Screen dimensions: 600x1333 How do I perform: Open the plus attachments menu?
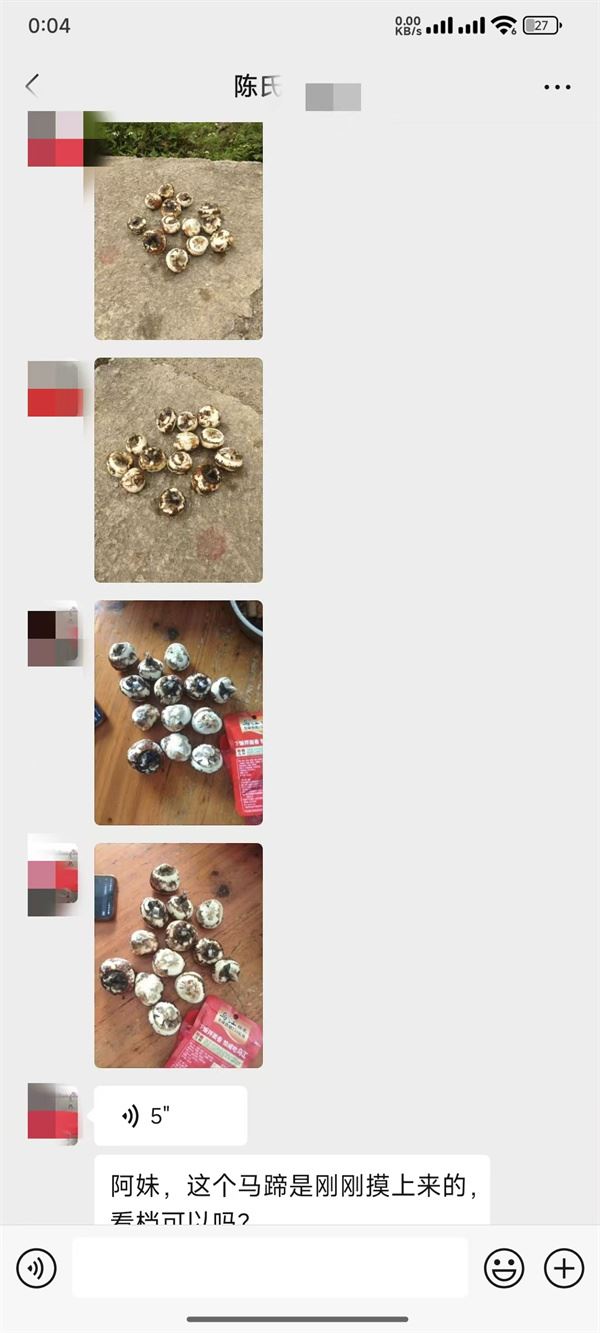coord(564,1269)
